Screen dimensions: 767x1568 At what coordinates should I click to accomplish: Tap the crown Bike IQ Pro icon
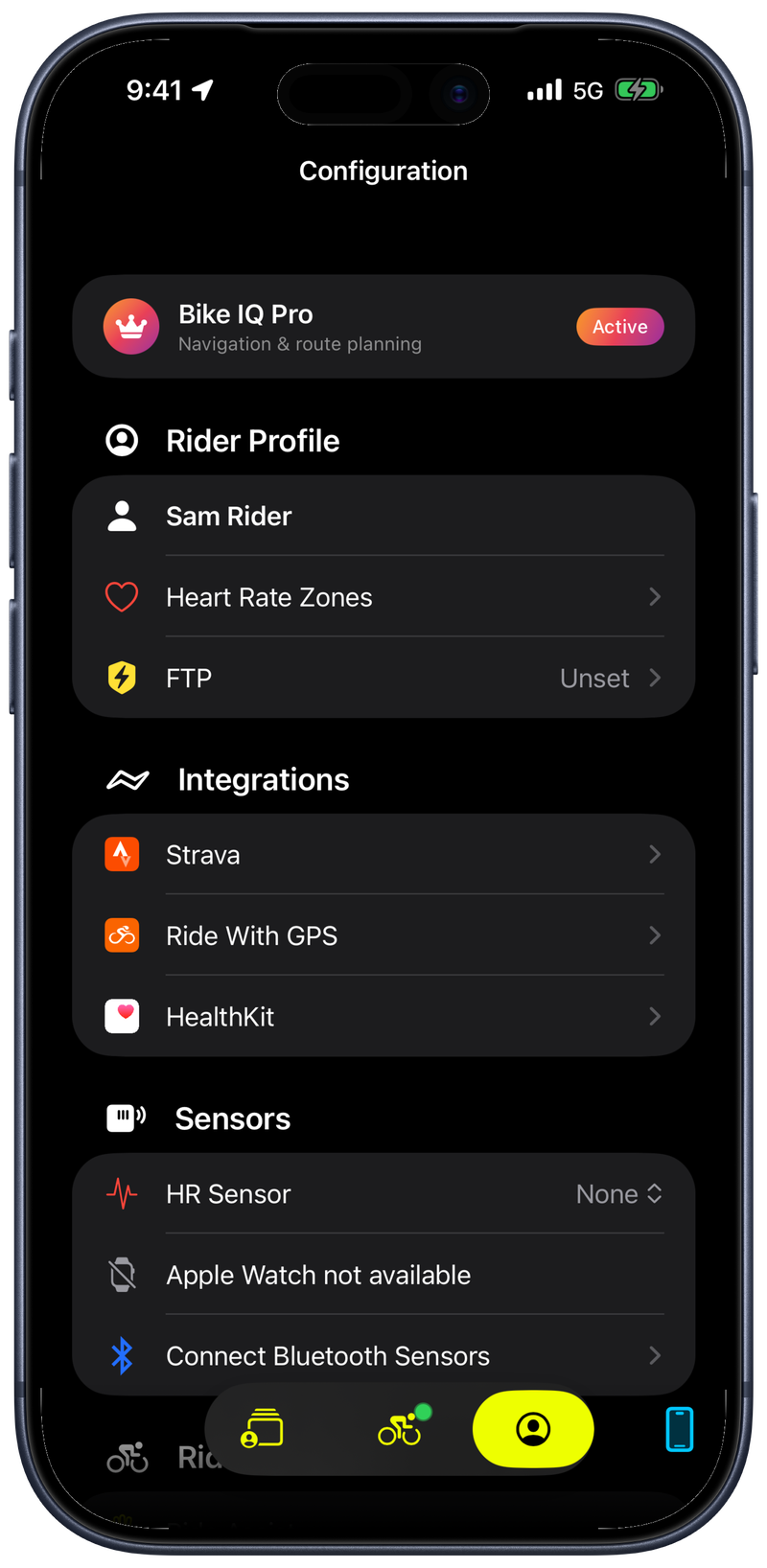pyautogui.click(x=131, y=326)
